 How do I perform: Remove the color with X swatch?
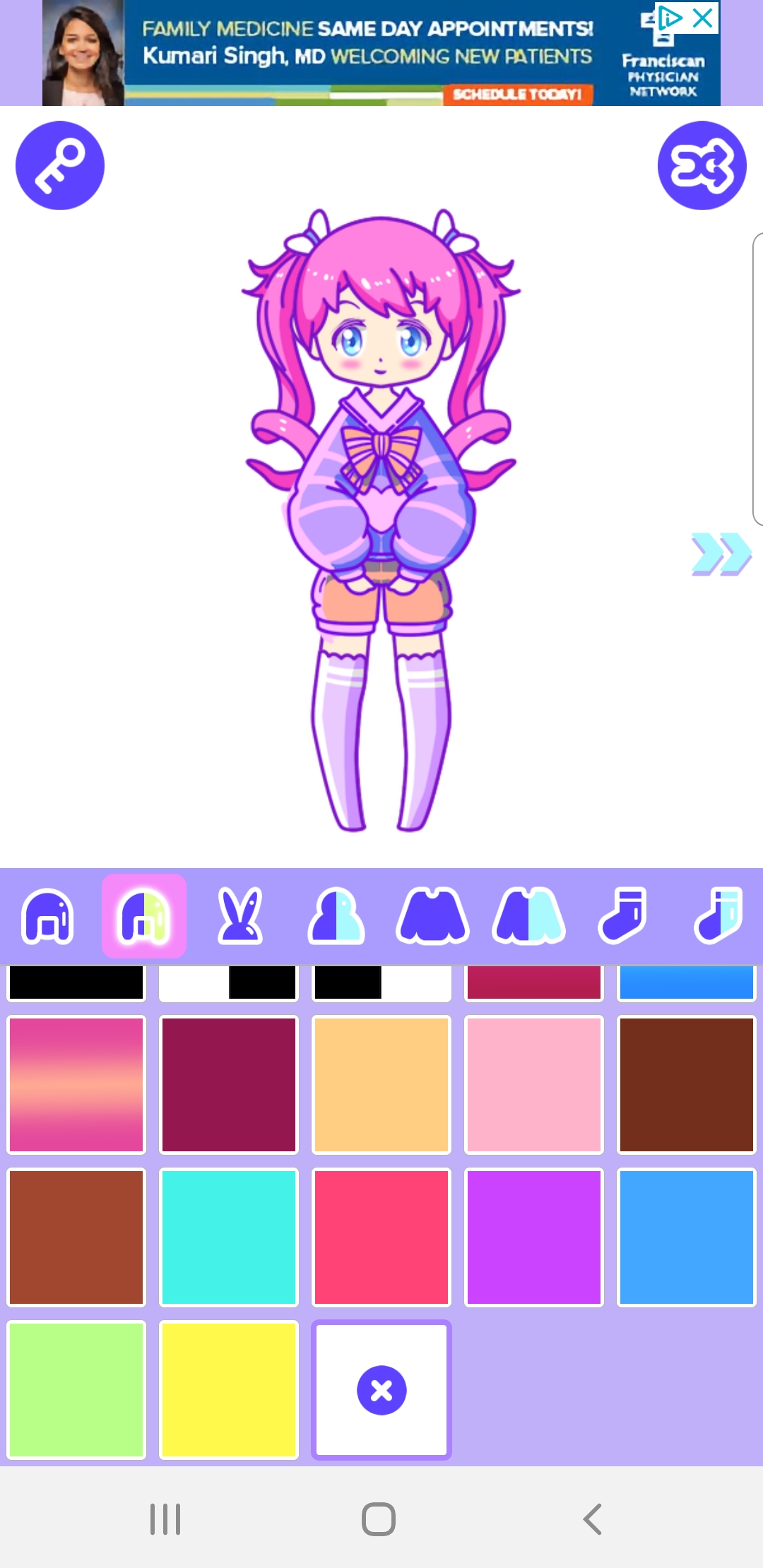coord(381,1390)
